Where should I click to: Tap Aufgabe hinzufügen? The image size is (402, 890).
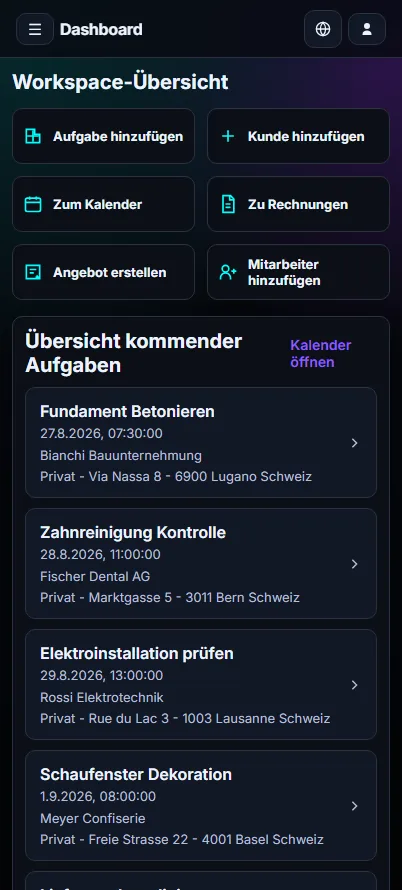[x=103, y=136]
